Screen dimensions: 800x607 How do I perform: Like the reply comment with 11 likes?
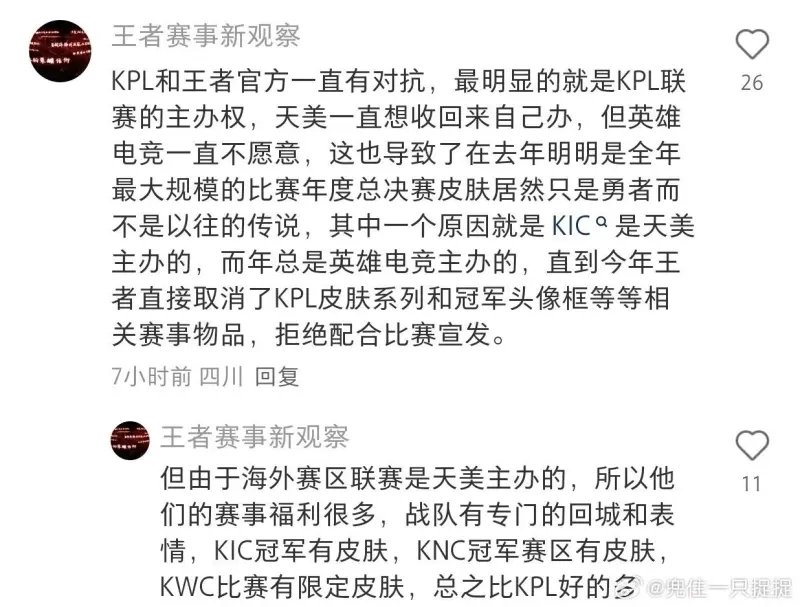pyautogui.click(x=752, y=446)
